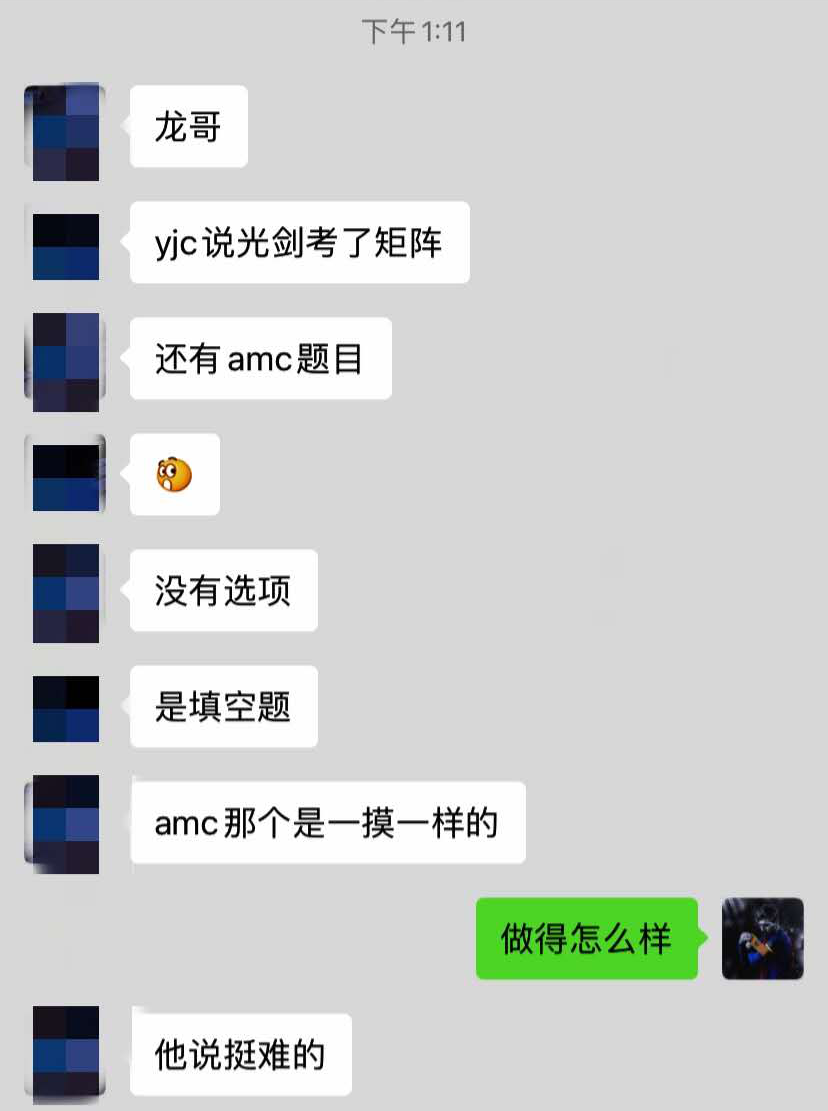Tap the avatar beside the emoji message
Image resolution: width=828 pixels, height=1111 pixels.
pos(65,476)
